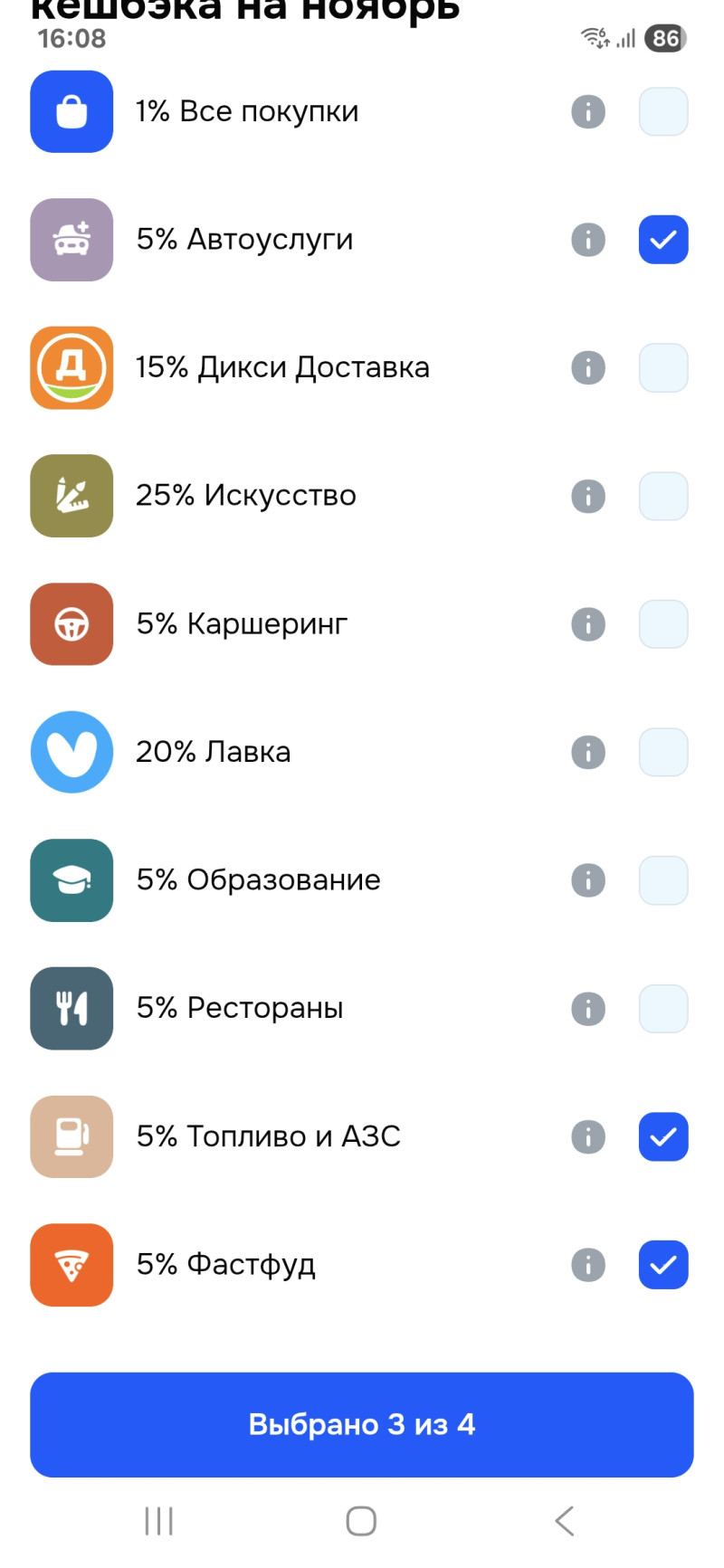Open the Лавка logo icon
Screen dimensions: 724x1568
[71, 752]
